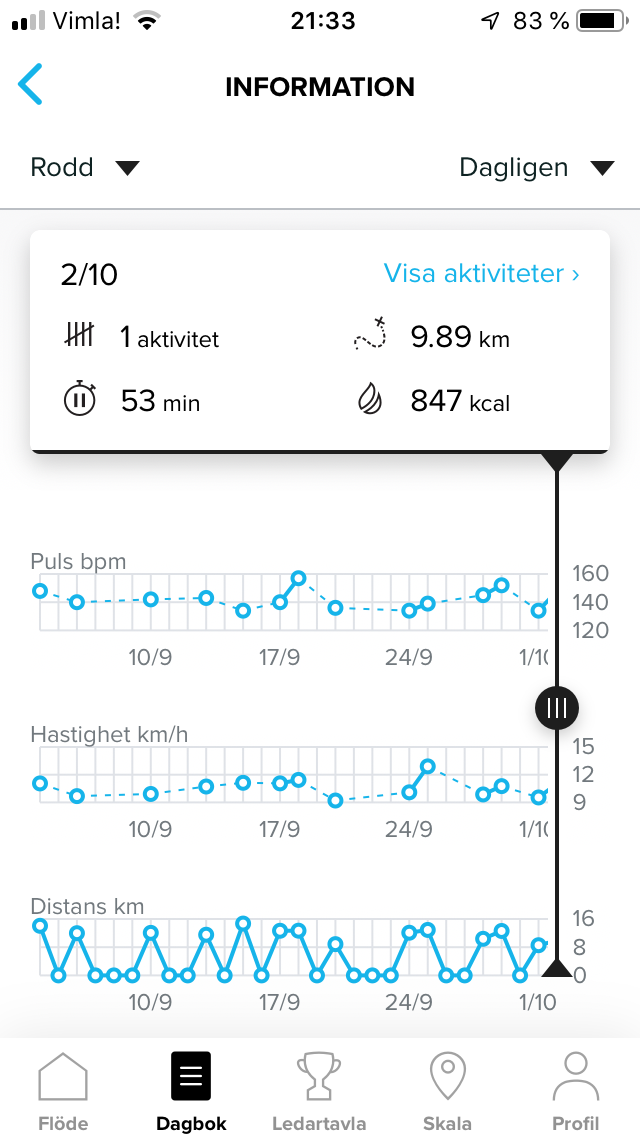The image size is (640, 1136).
Task: Open the Rodd activity type dropdown
Action: [x=85, y=168]
